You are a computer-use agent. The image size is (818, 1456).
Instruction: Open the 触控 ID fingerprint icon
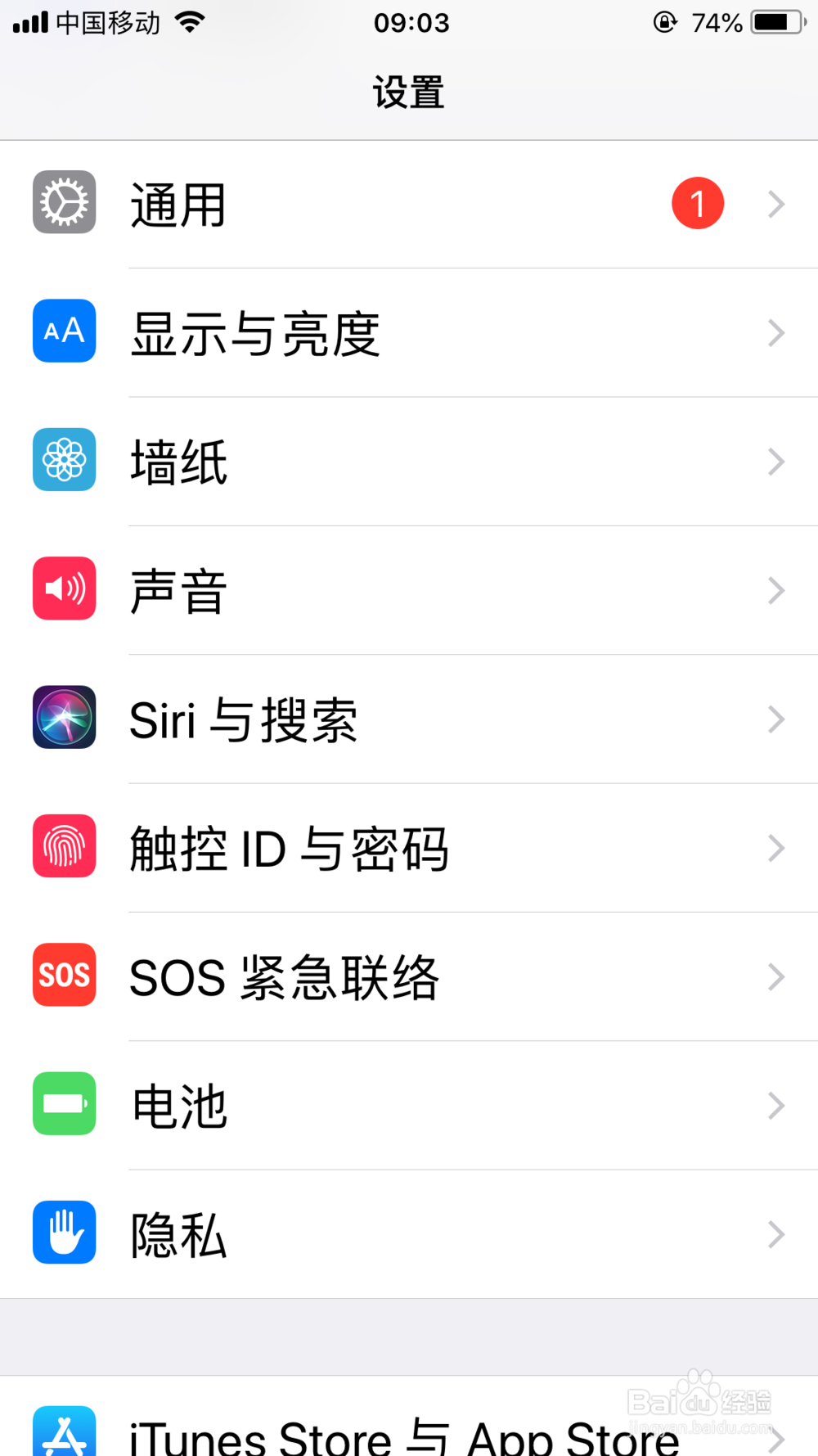coord(64,846)
